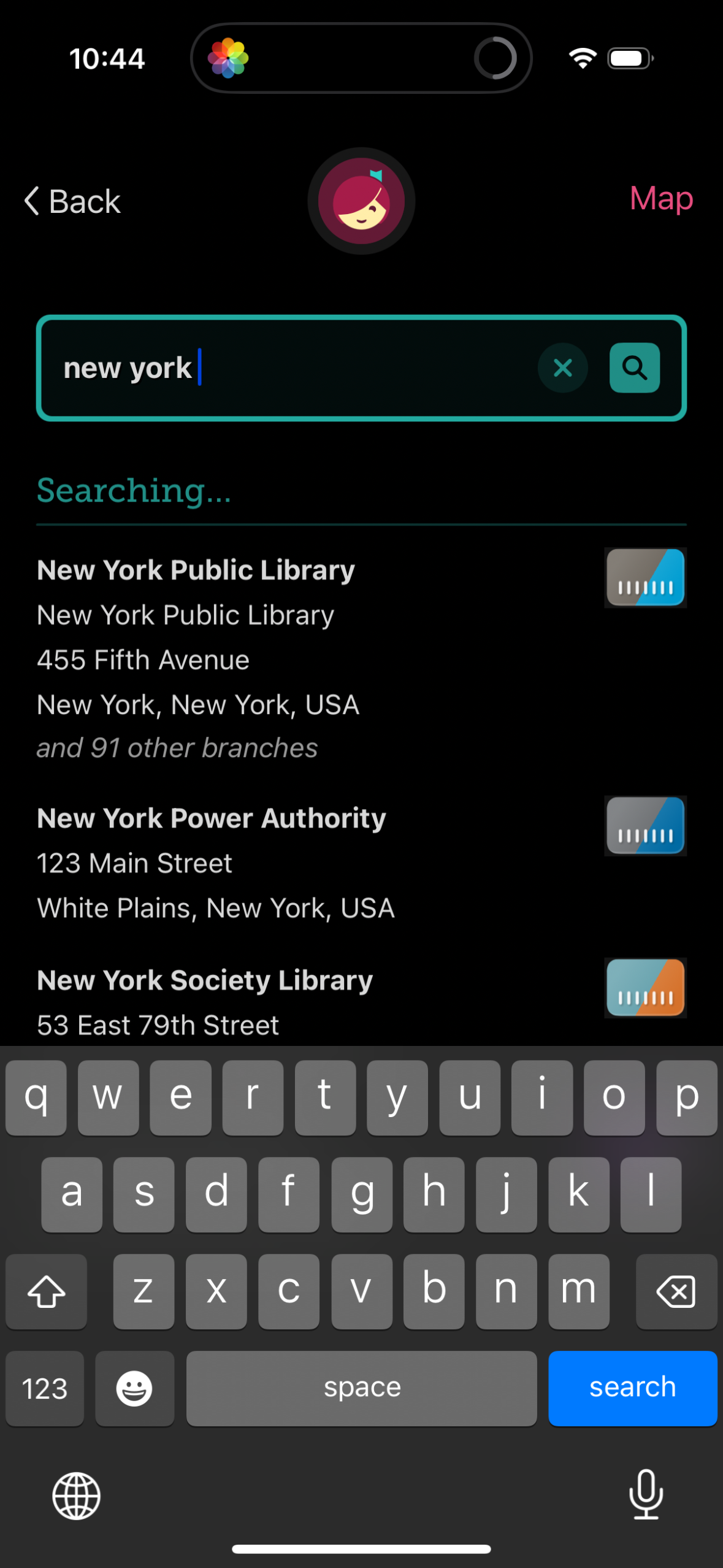Open the emoji keyboard
Image resolution: width=723 pixels, height=1568 pixels.
click(134, 1388)
